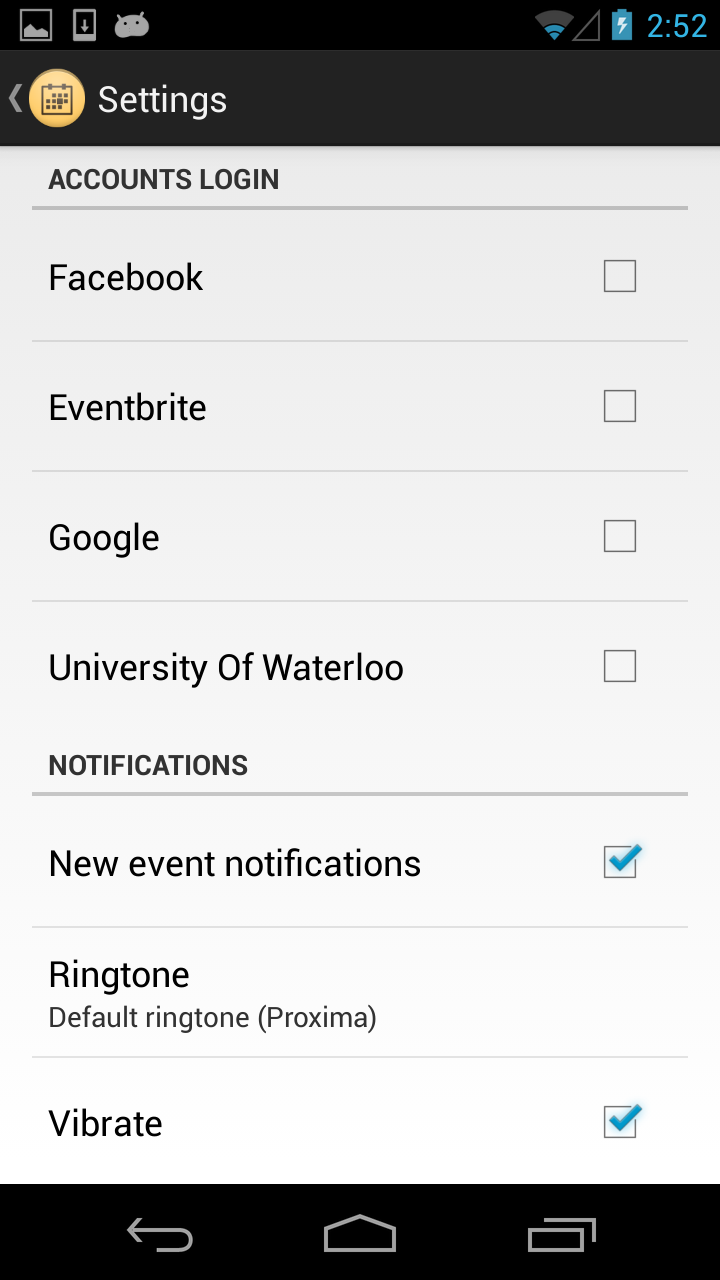Navigate back using the calendar app icon
The image size is (720, 1280).
click(x=56, y=99)
